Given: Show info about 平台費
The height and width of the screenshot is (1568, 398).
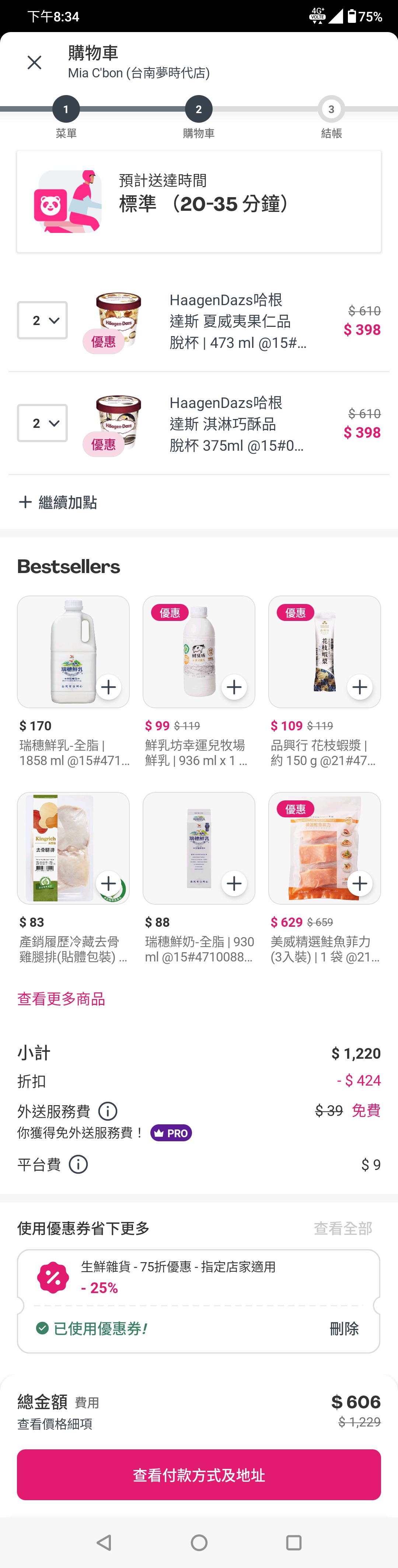Looking at the screenshot, I should coord(78,1164).
